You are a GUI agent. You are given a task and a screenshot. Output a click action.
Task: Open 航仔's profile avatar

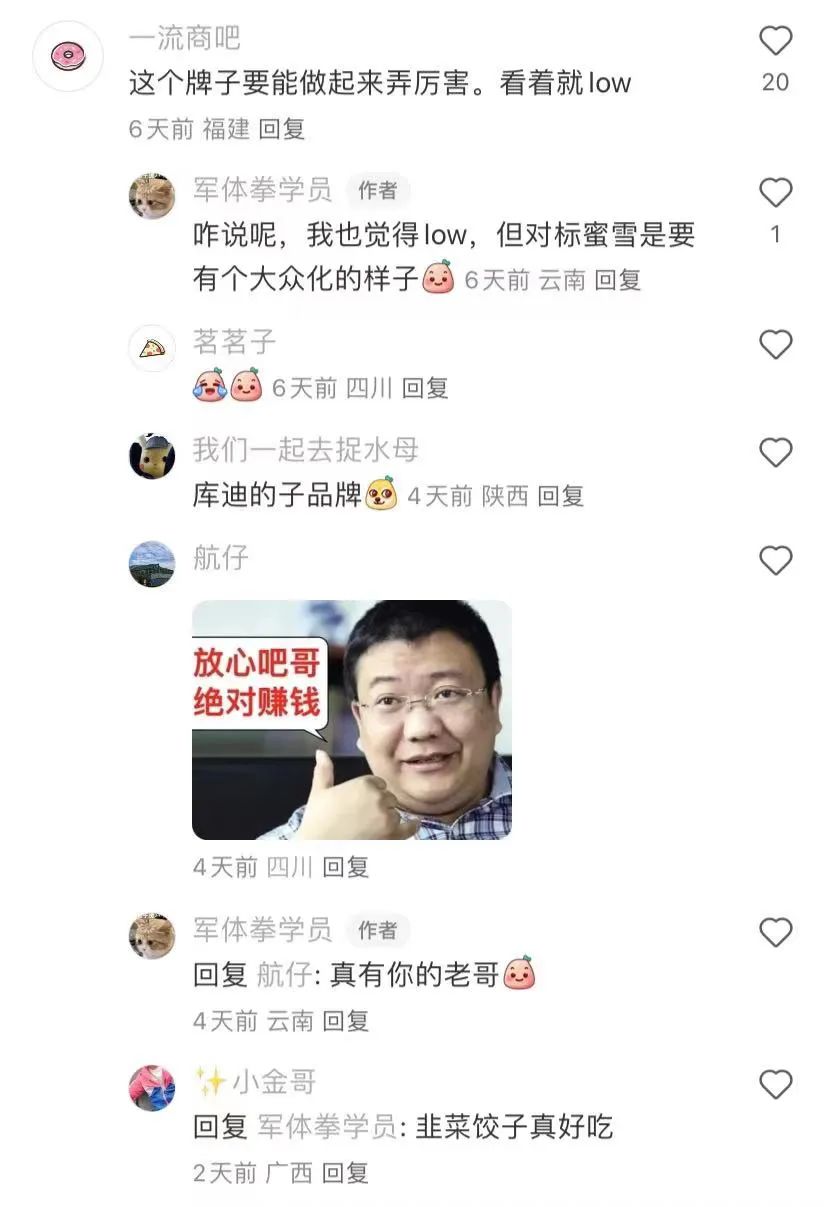pyautogui.click(x=151, y=565)
